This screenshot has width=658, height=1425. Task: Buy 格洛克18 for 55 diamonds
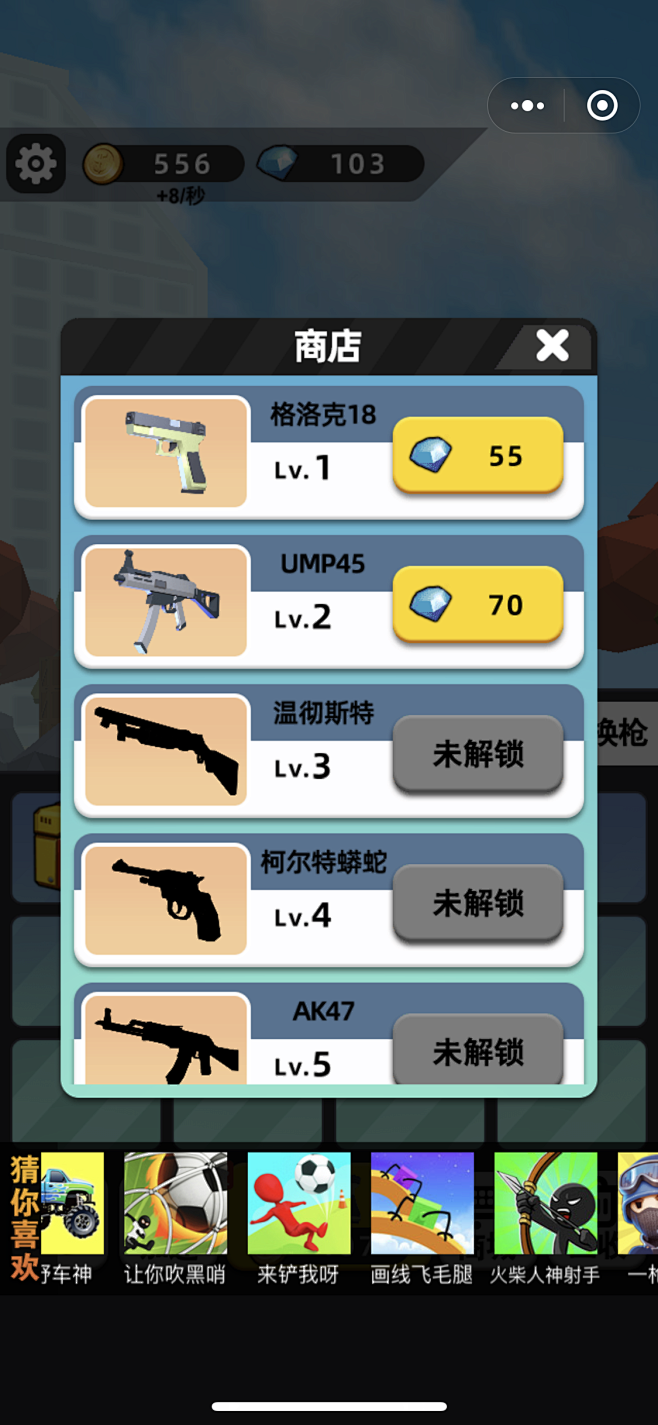478,455
